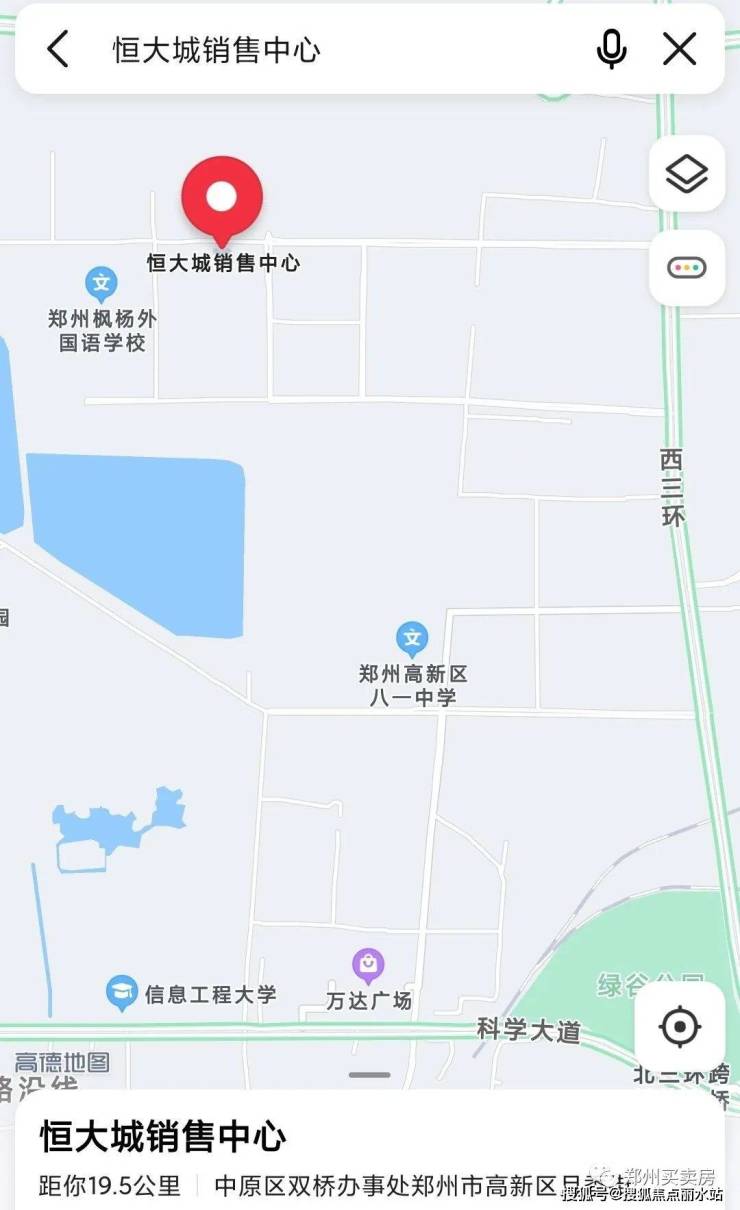Open the 恒大城销售中心 details card
This screenshot has width=740, height=1210.
pos(370,1150)
